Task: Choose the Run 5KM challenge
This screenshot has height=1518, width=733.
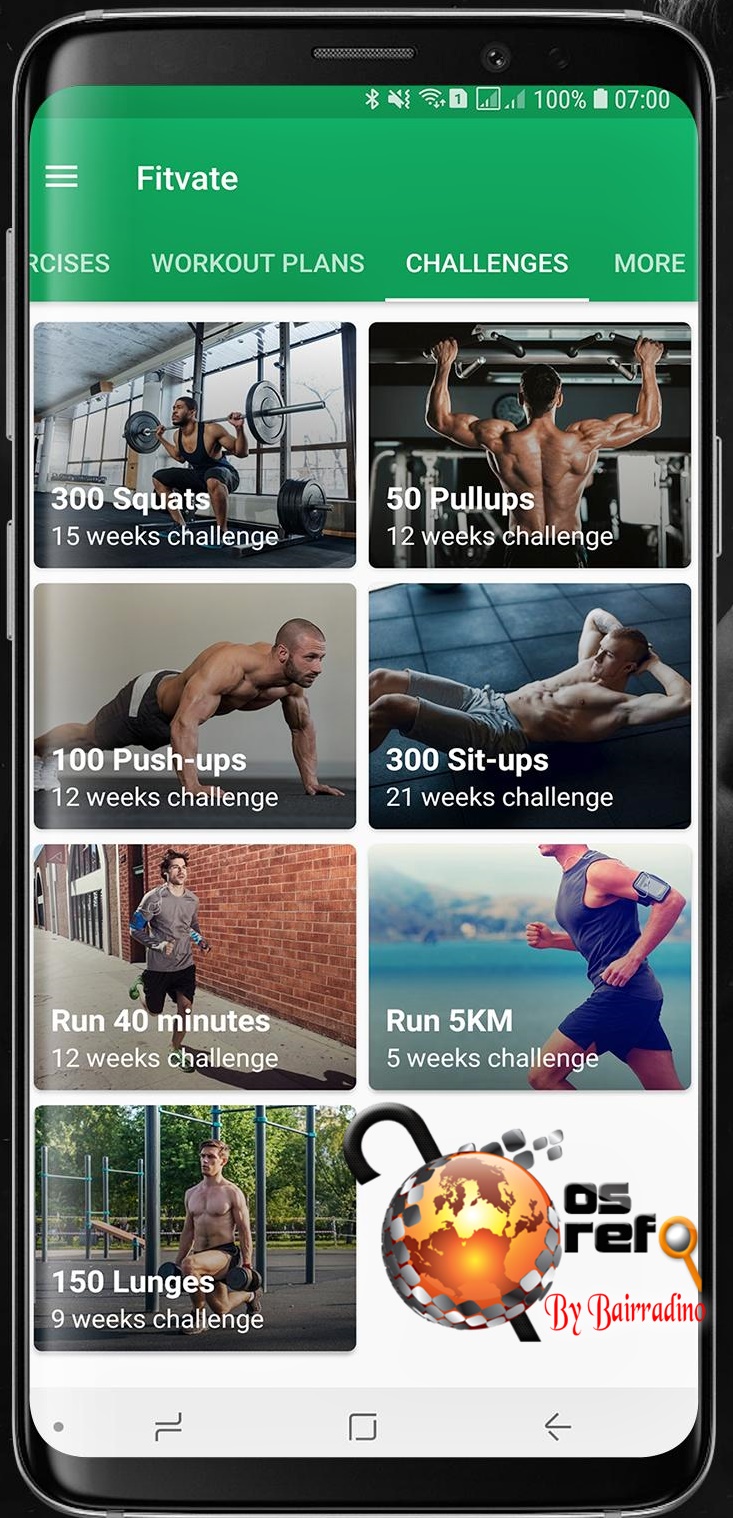Action: [530, 967]
